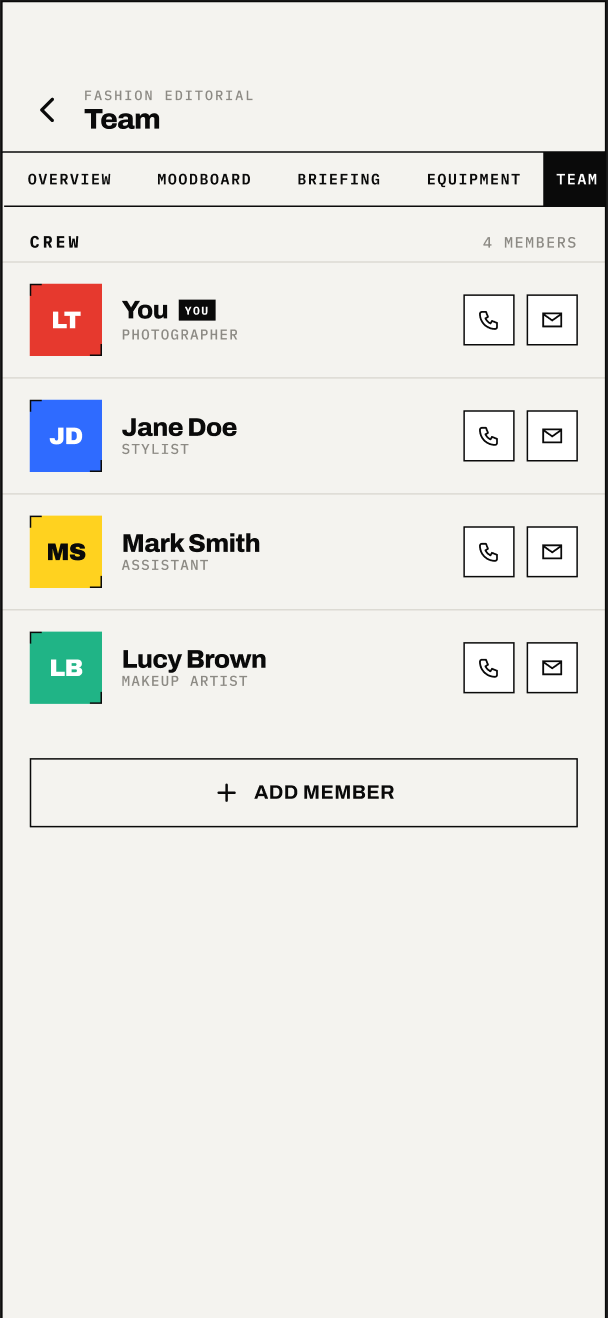Viewport: 608px width, 1318px height.
Task: Open Mark Smith's crew profile row
Action: tap(304, 552)
